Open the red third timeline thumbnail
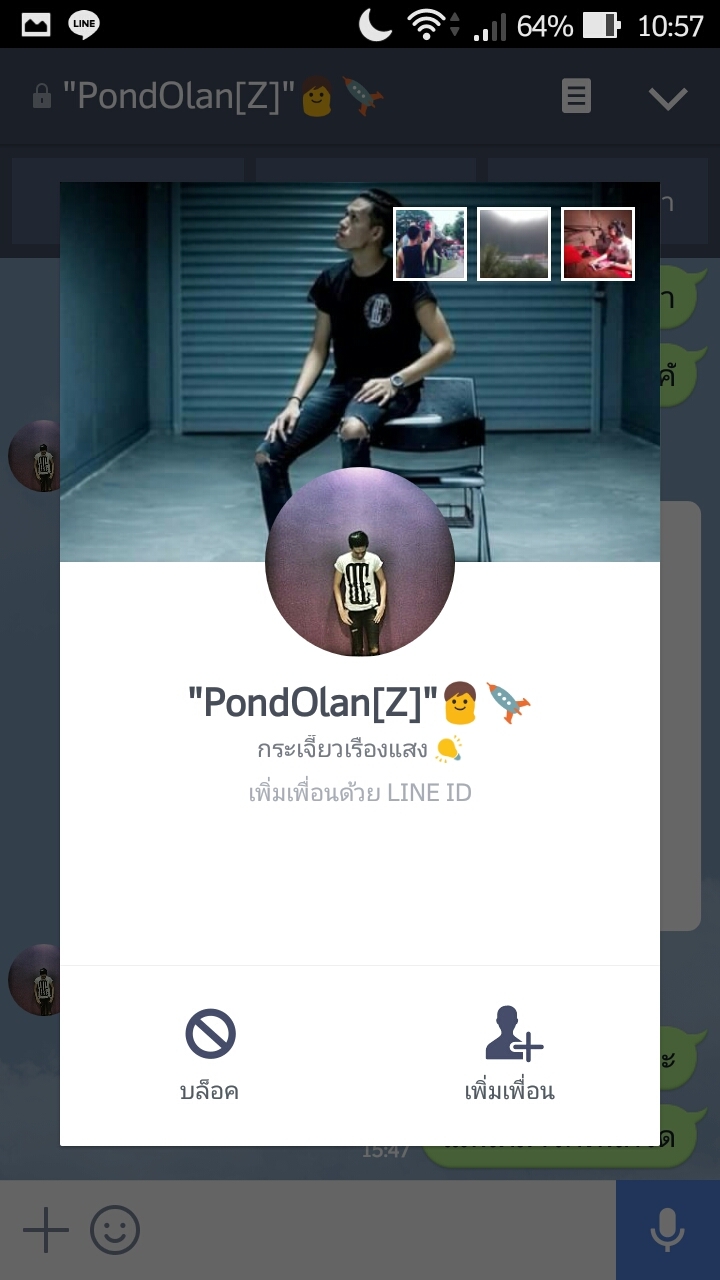 [598, 244]
